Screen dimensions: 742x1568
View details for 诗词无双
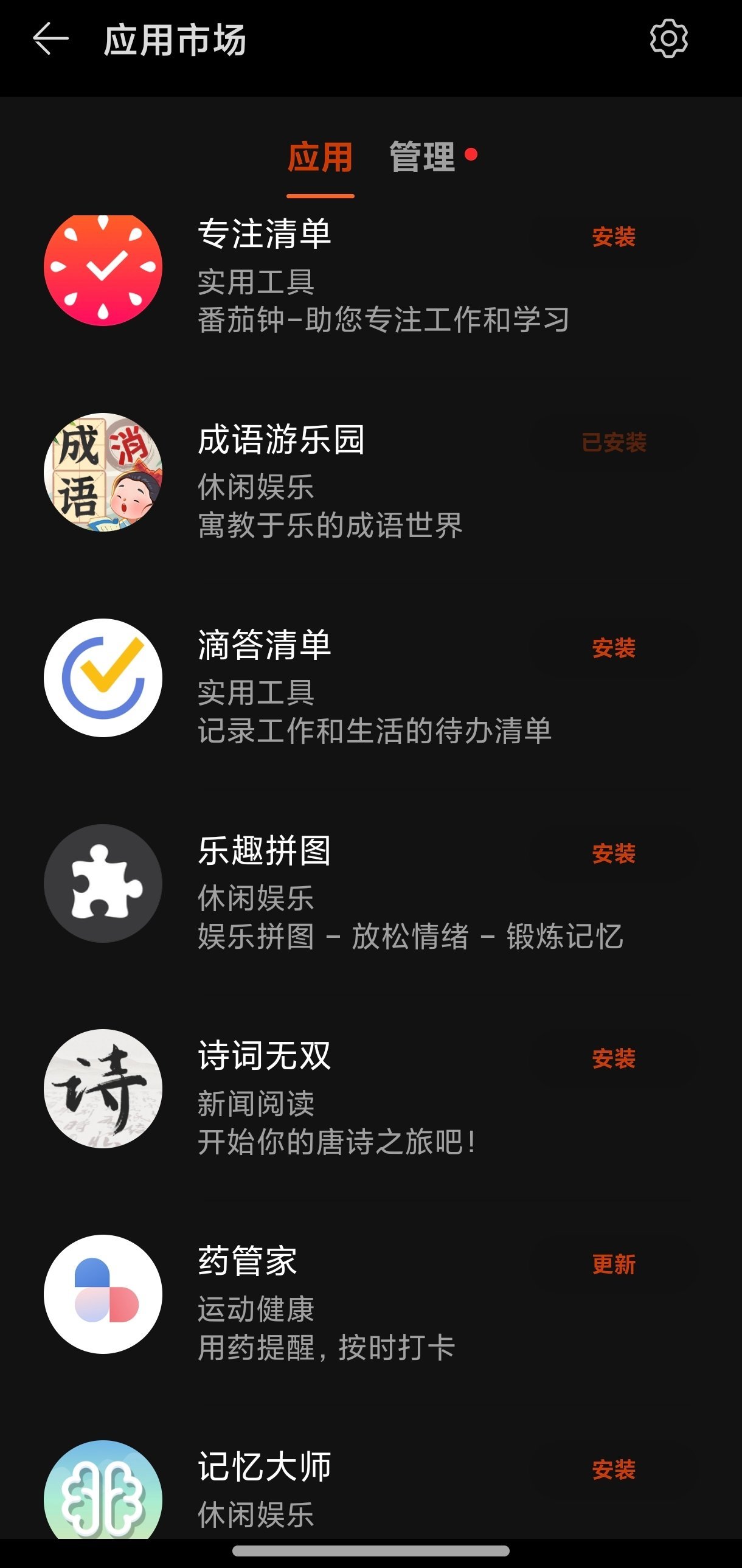264,1056
